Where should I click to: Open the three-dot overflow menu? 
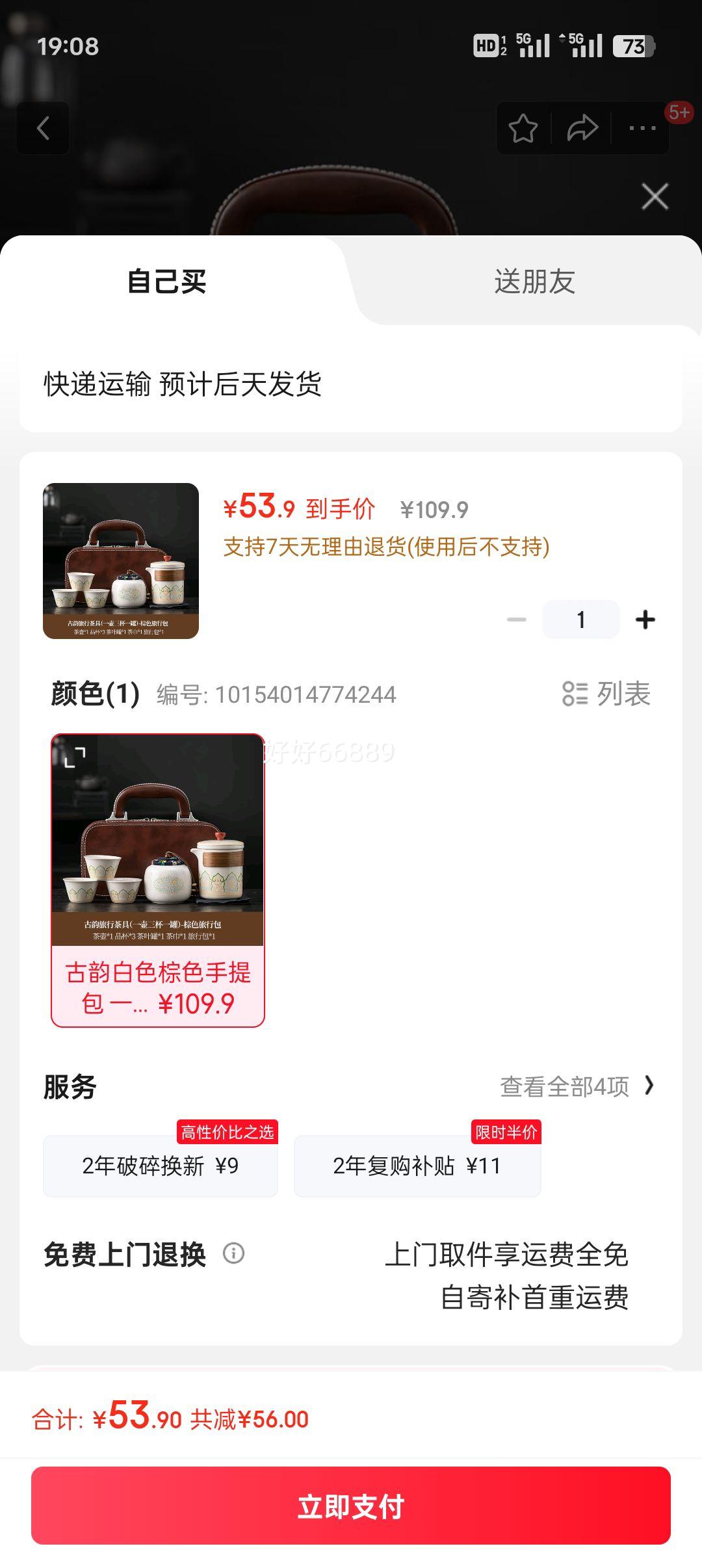642,128
